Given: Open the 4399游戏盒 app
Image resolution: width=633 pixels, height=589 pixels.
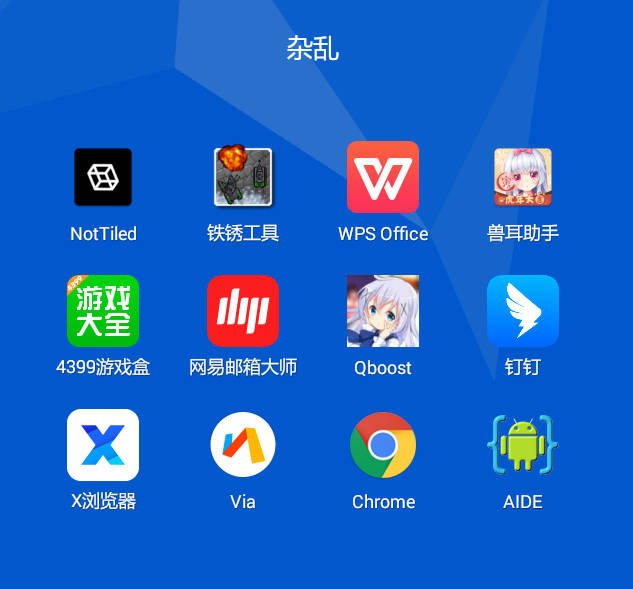Looking at the screenshot, I should point(103,311).
